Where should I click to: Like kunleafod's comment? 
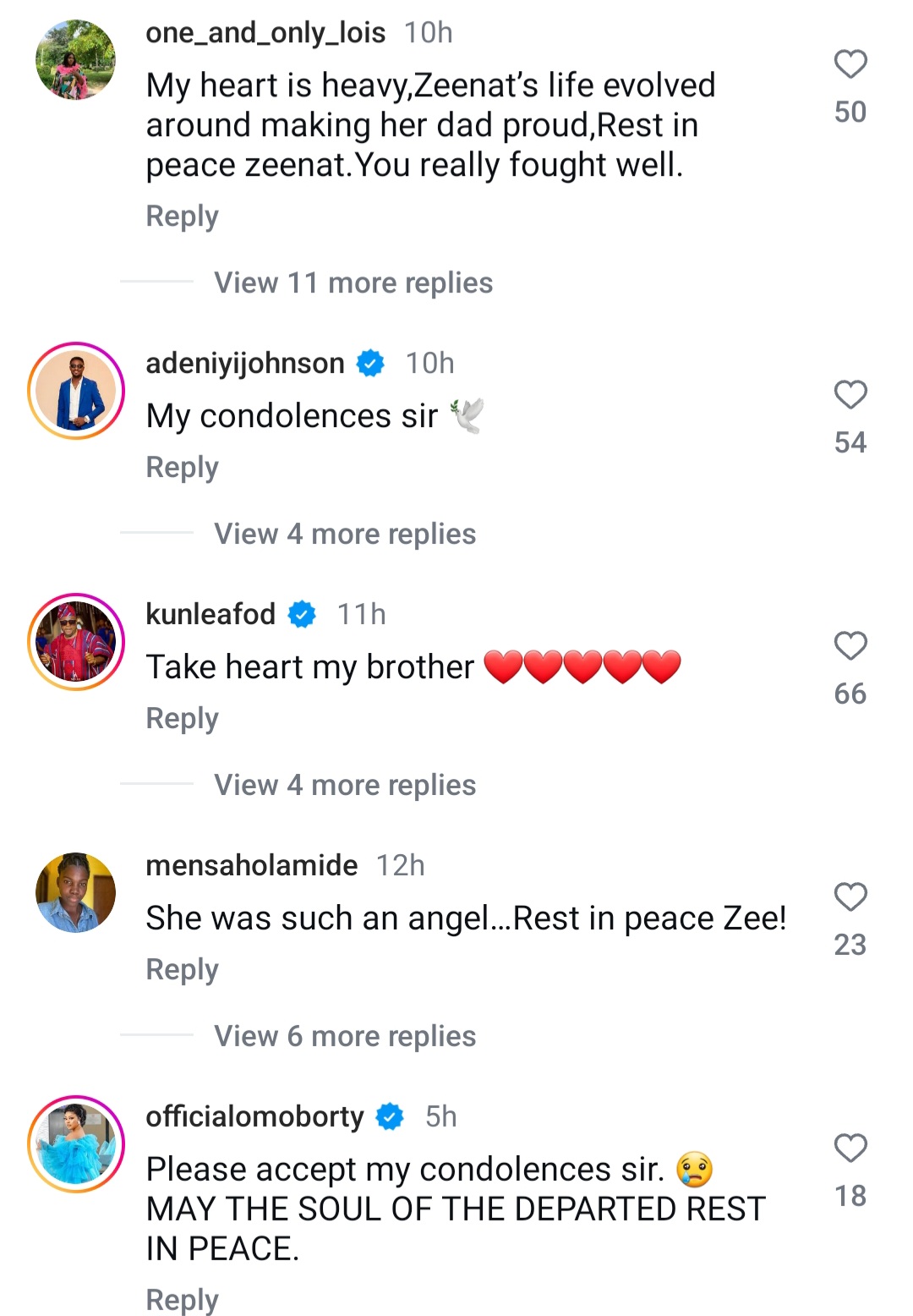(850, 646)
